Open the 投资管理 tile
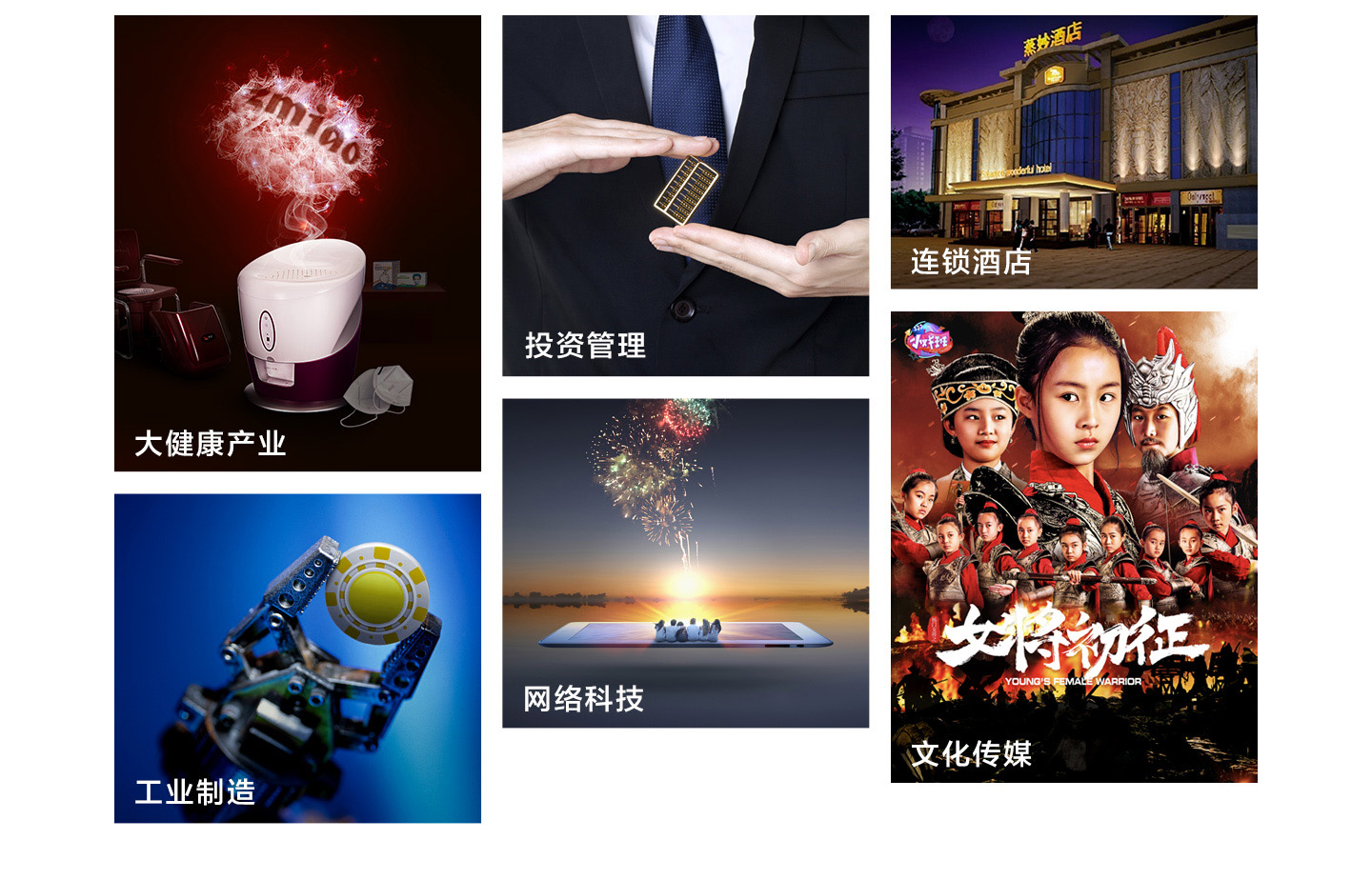Screen dimensions: 1372x880 click(x=685, y=195)
